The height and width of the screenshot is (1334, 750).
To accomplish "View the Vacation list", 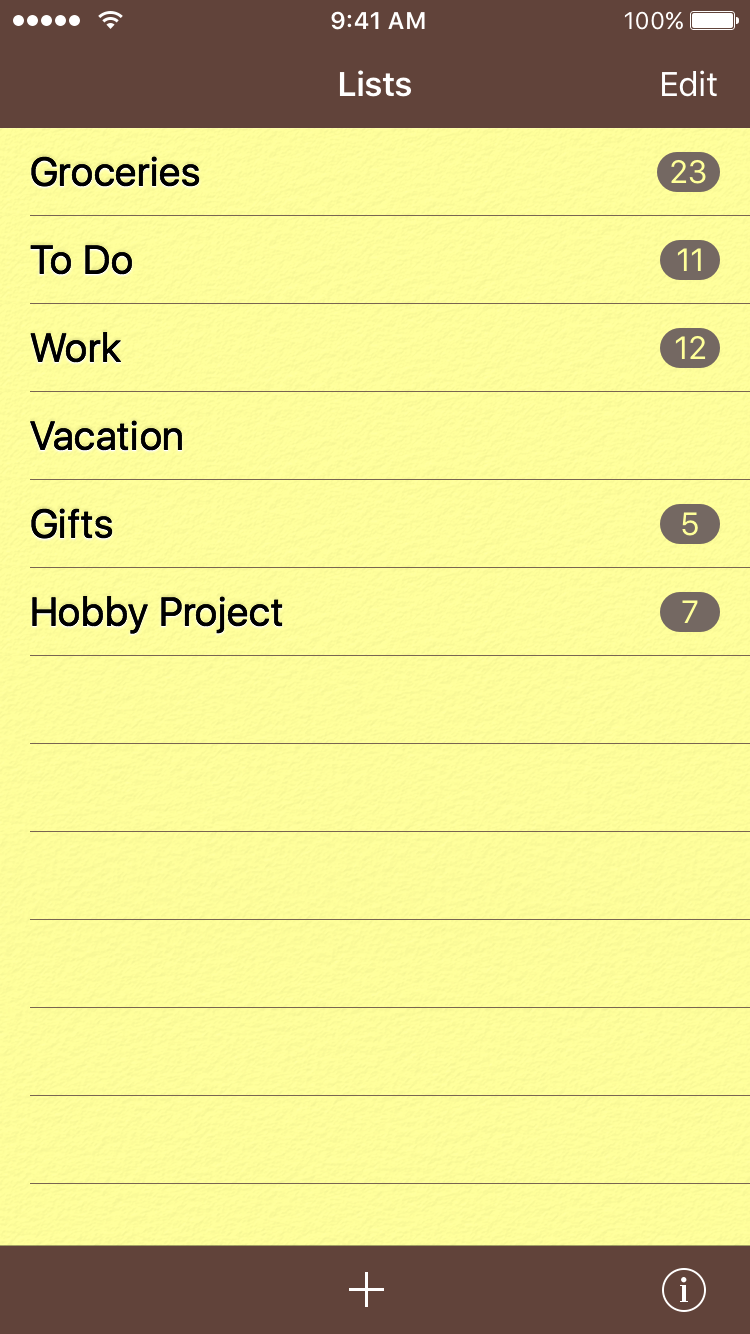I will coord(375,436).
